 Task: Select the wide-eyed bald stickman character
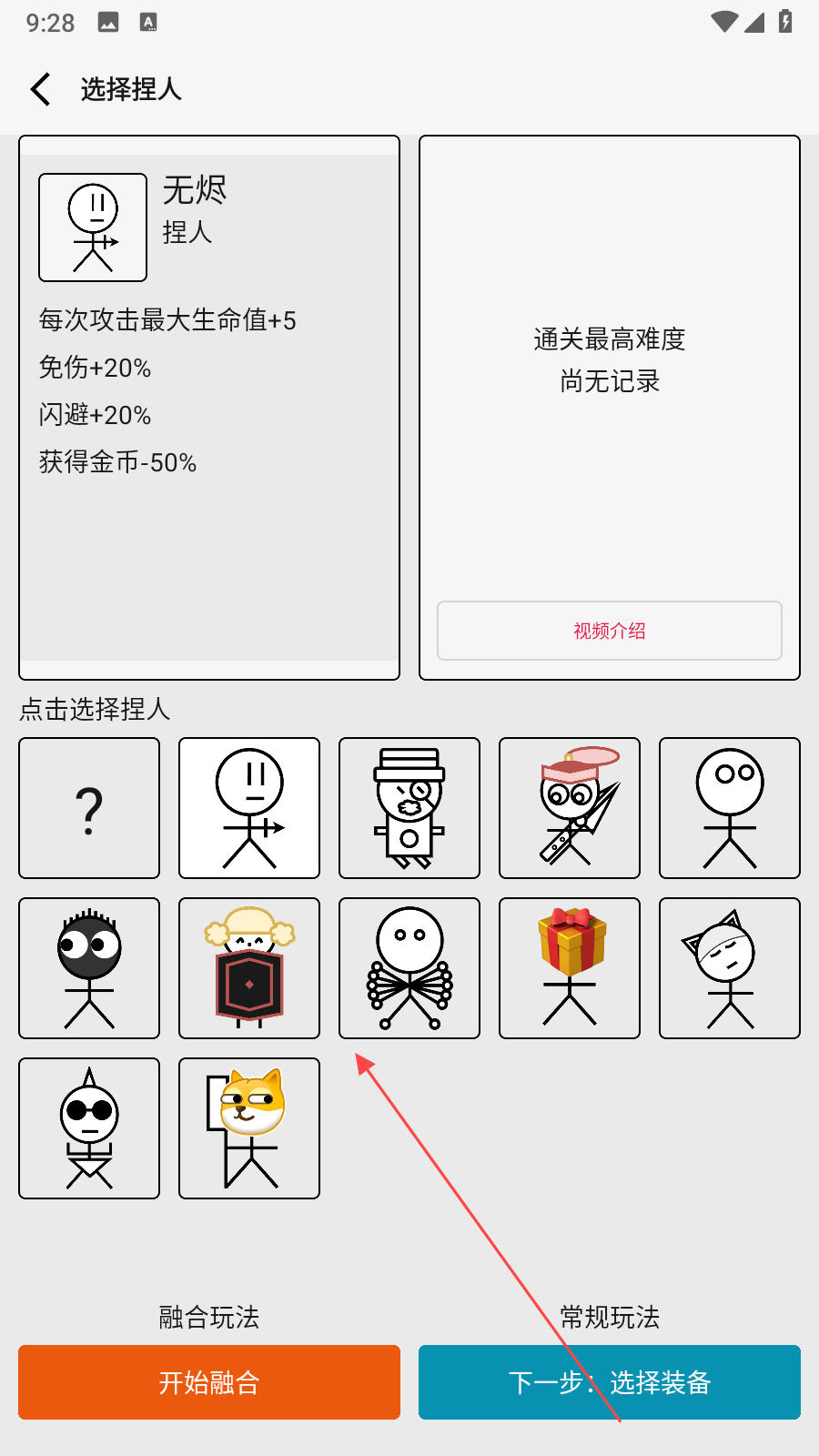[729, 807]
